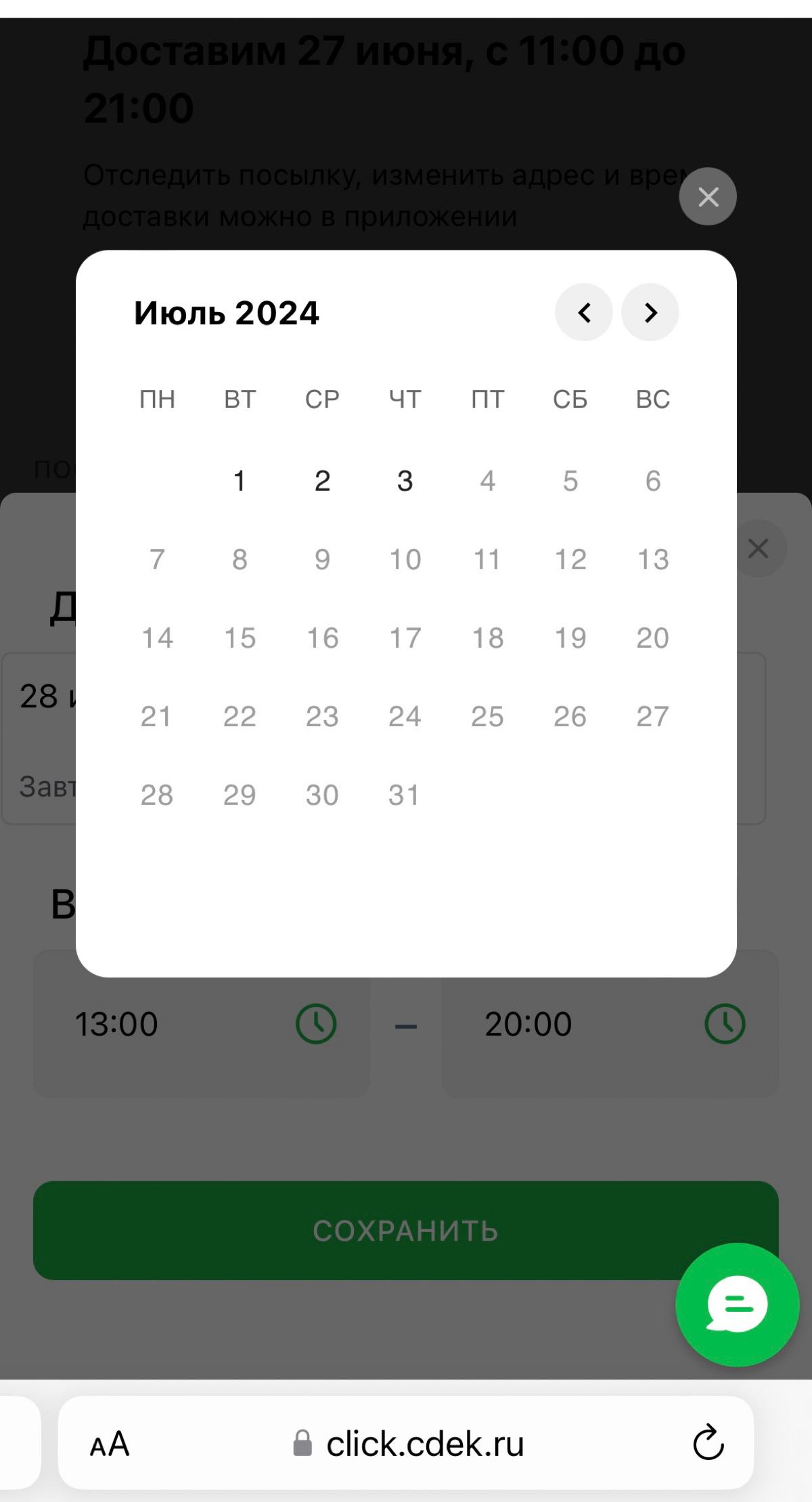Select July 1 in the calendar
812x1502 pixels.
[240, 481]
